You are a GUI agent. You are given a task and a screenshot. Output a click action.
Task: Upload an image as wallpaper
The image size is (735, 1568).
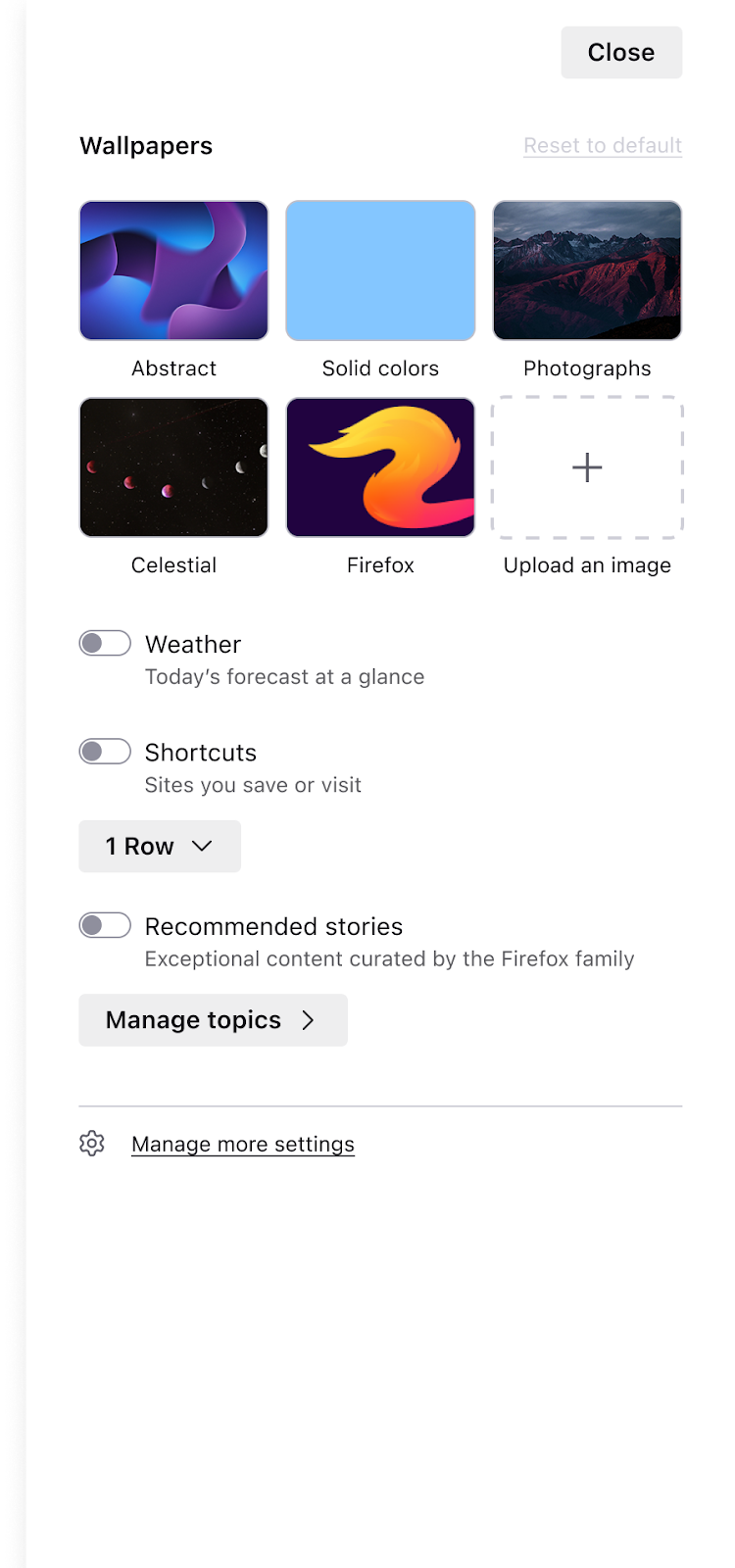coord(587,467)
